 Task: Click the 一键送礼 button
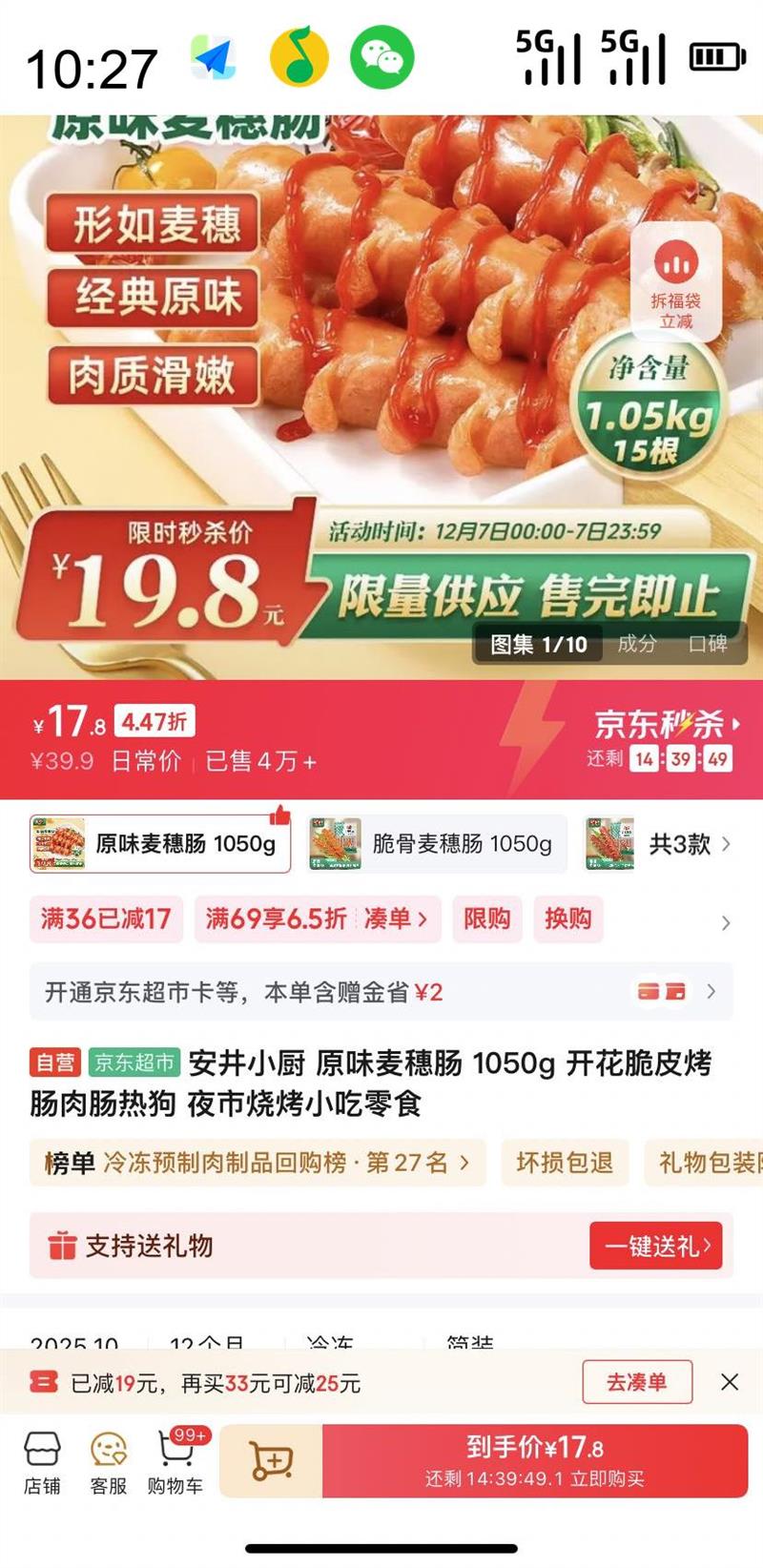pos(658,1246)
